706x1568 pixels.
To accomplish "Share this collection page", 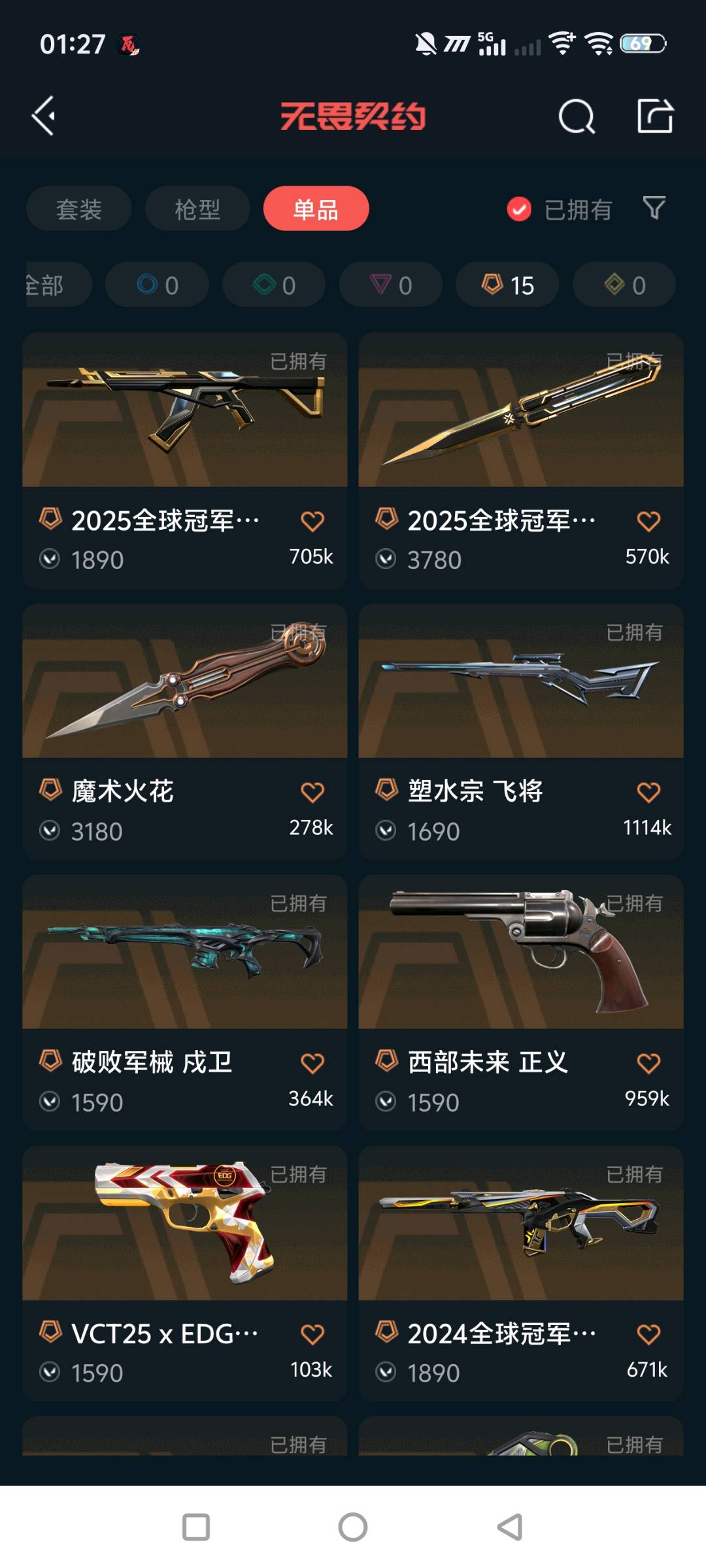I will 655,116.
